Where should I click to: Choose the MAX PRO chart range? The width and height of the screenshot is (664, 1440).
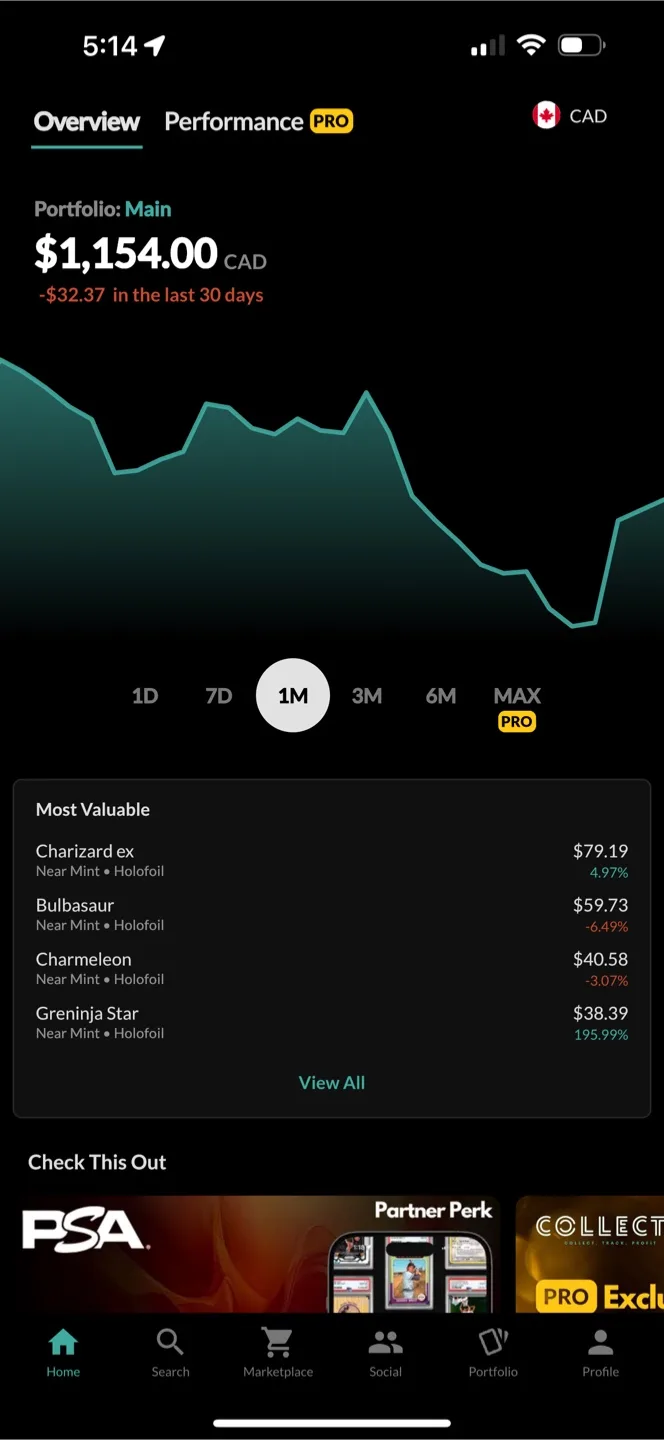pos(517,706)
